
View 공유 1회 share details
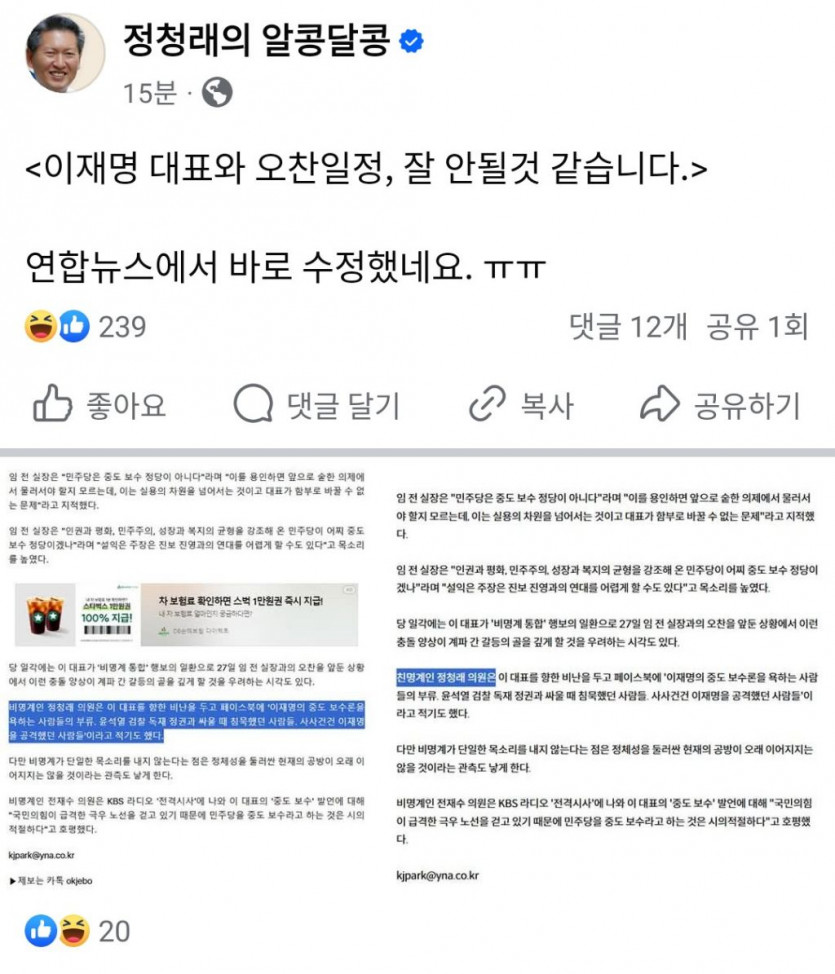click(757, 327)
